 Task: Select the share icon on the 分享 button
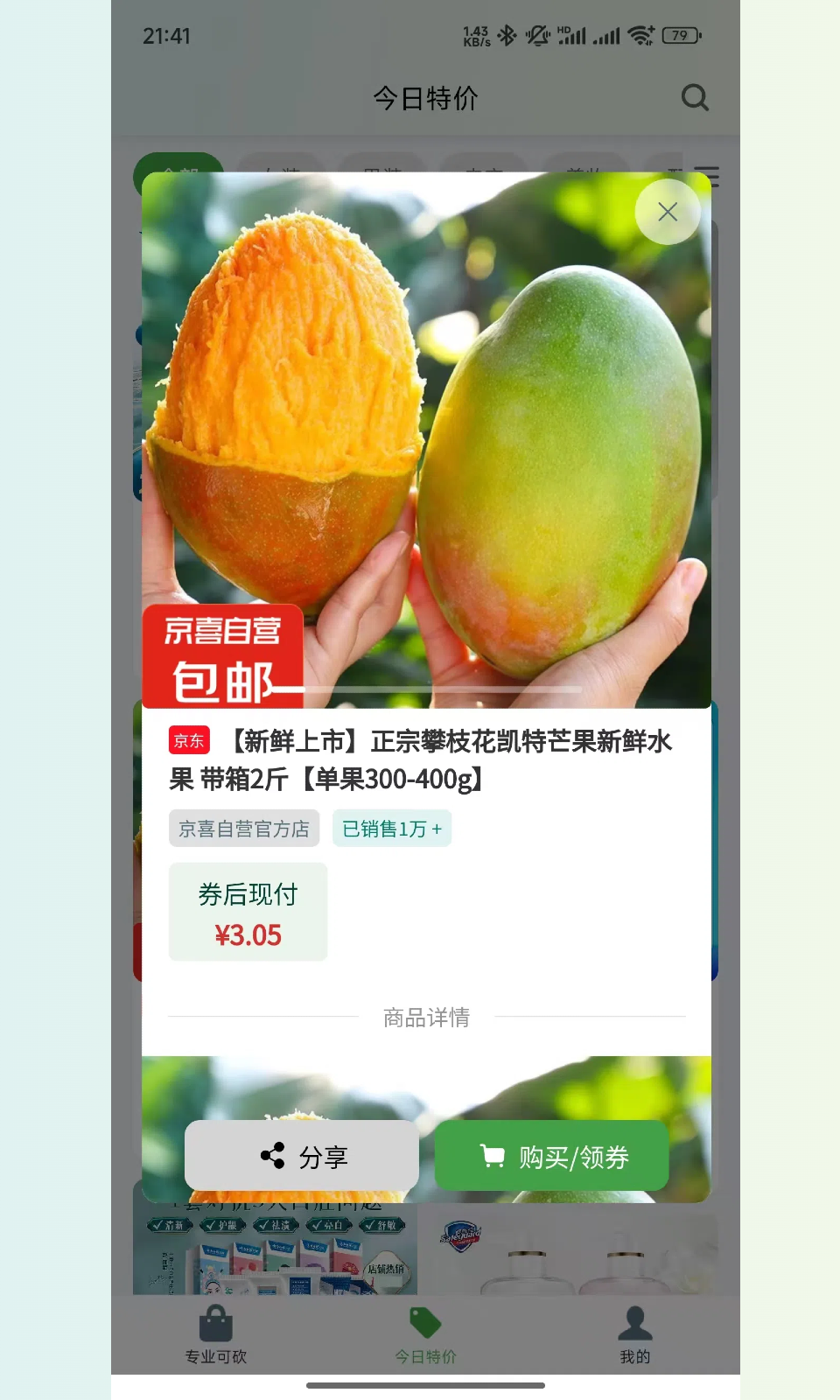pyautogui.click(x=270, y=1155)
